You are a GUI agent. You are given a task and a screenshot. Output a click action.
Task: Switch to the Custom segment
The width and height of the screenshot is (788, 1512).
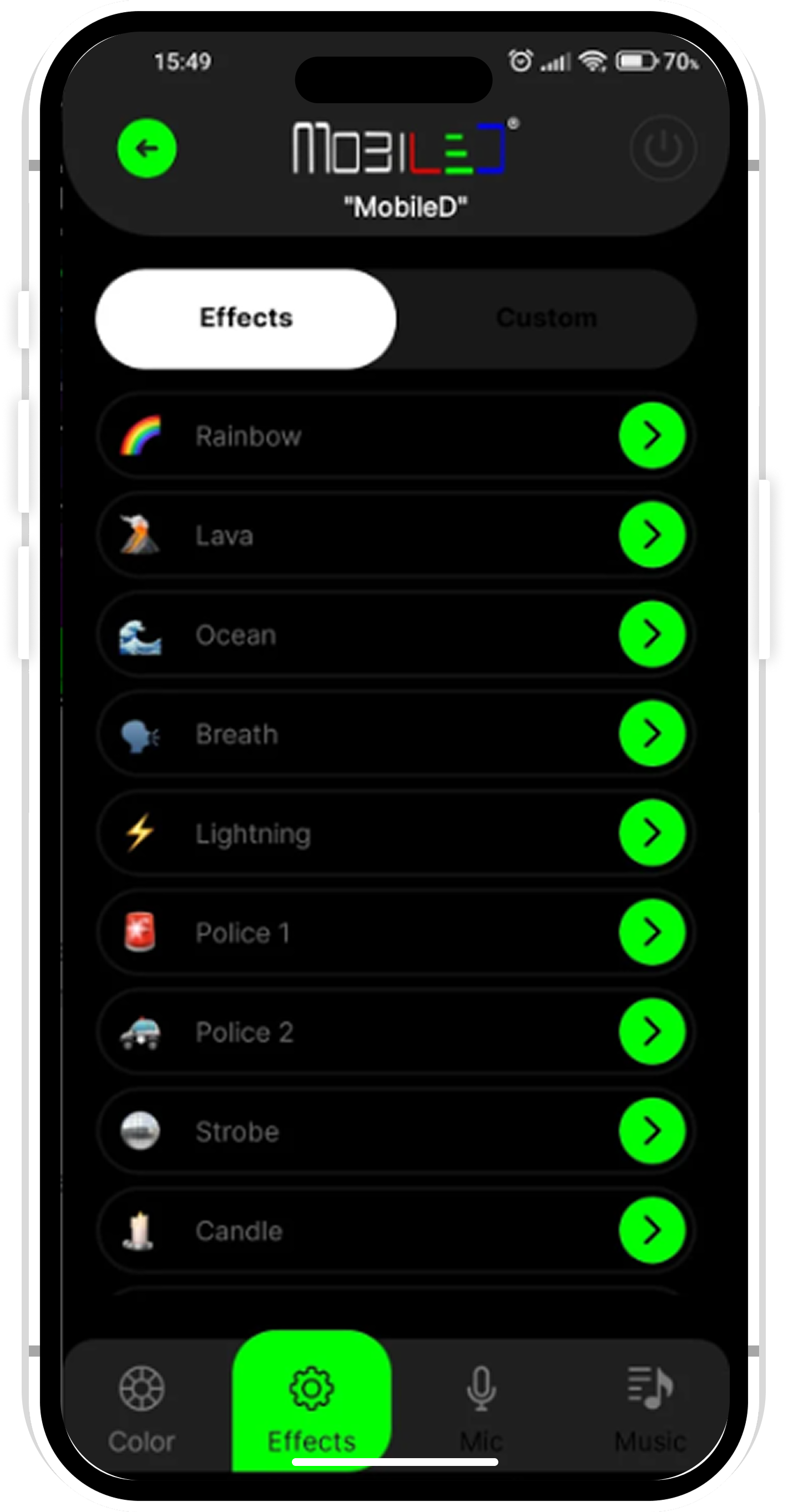tap(546, 318)
